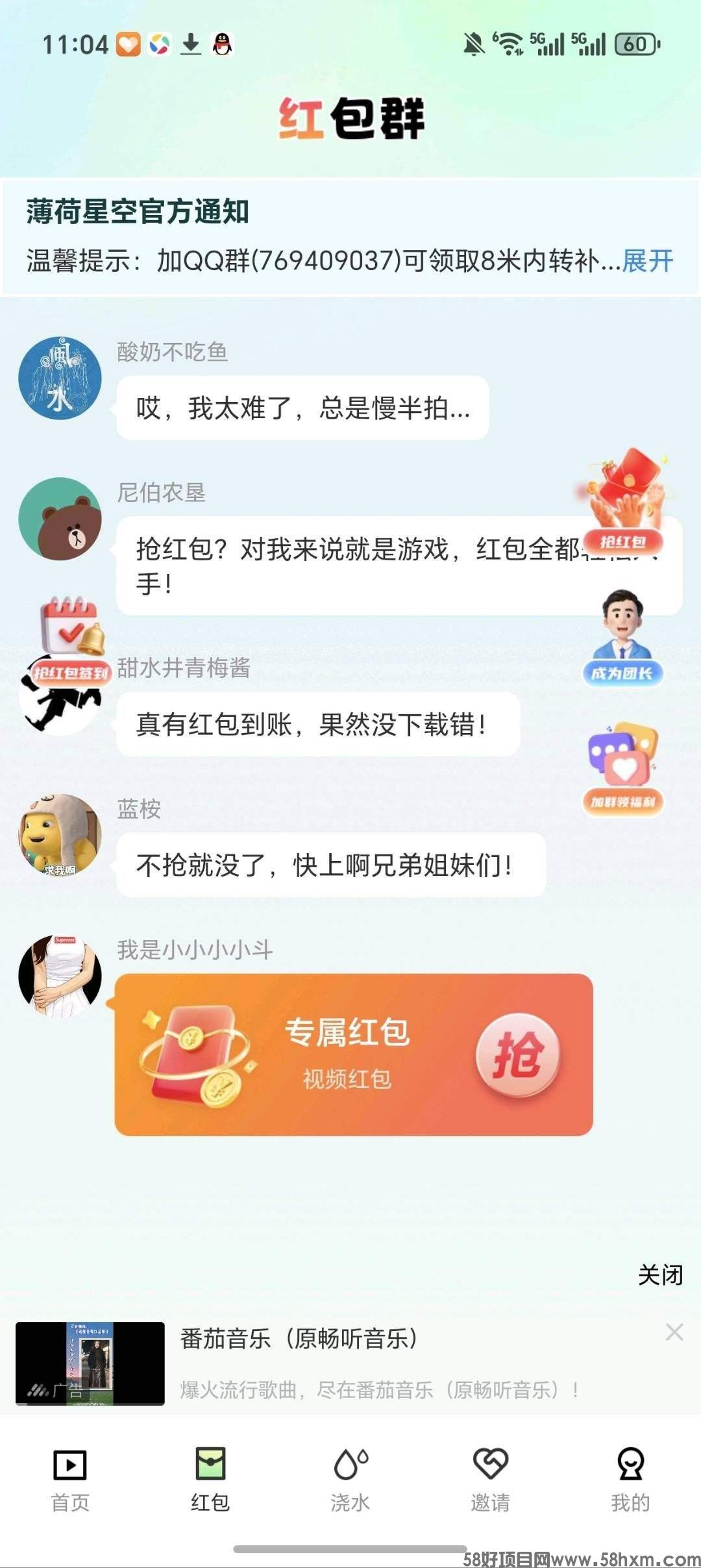Tap the 抢红包 floating icon

624,500
